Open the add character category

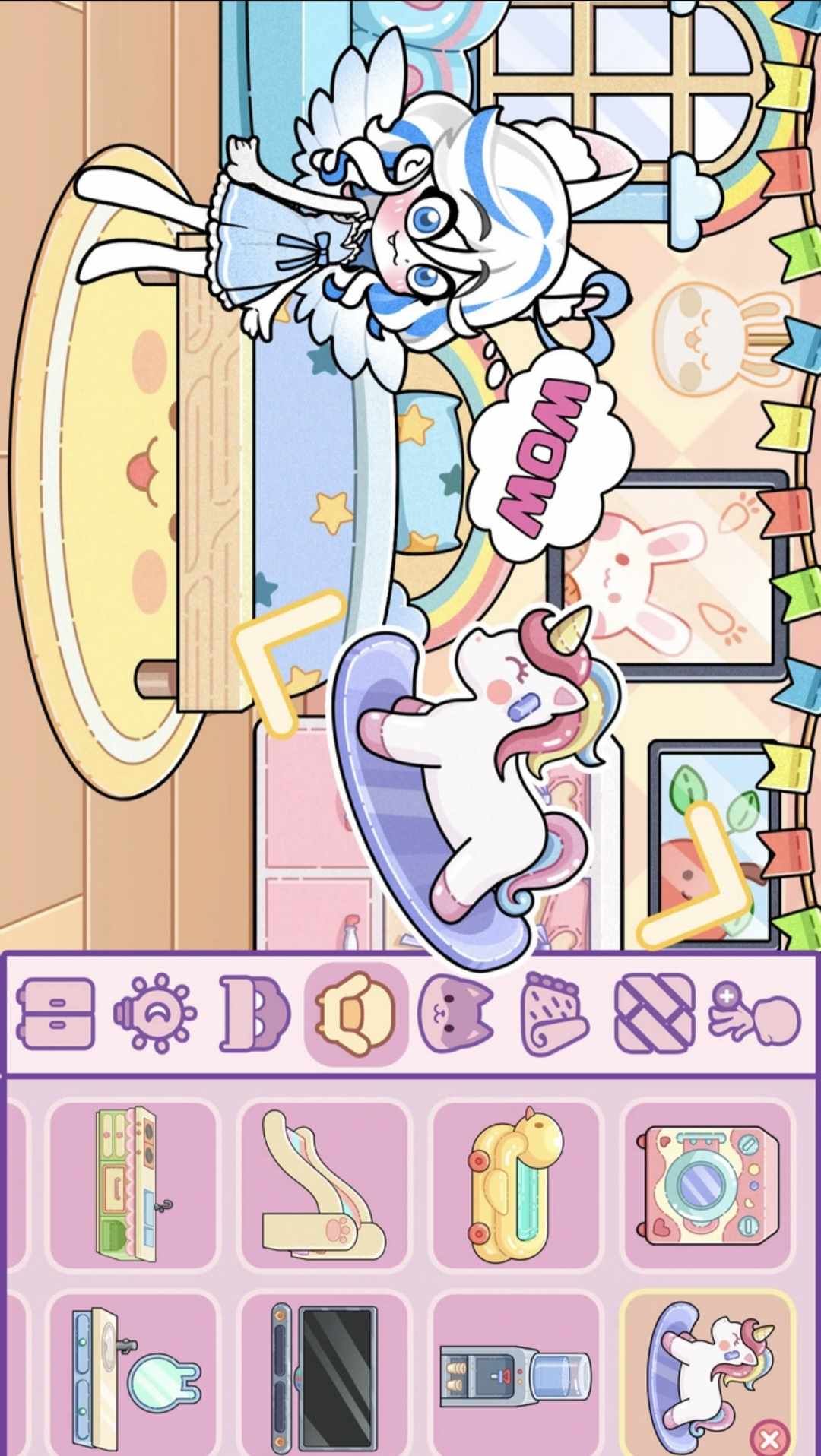tap(754, 1013)
